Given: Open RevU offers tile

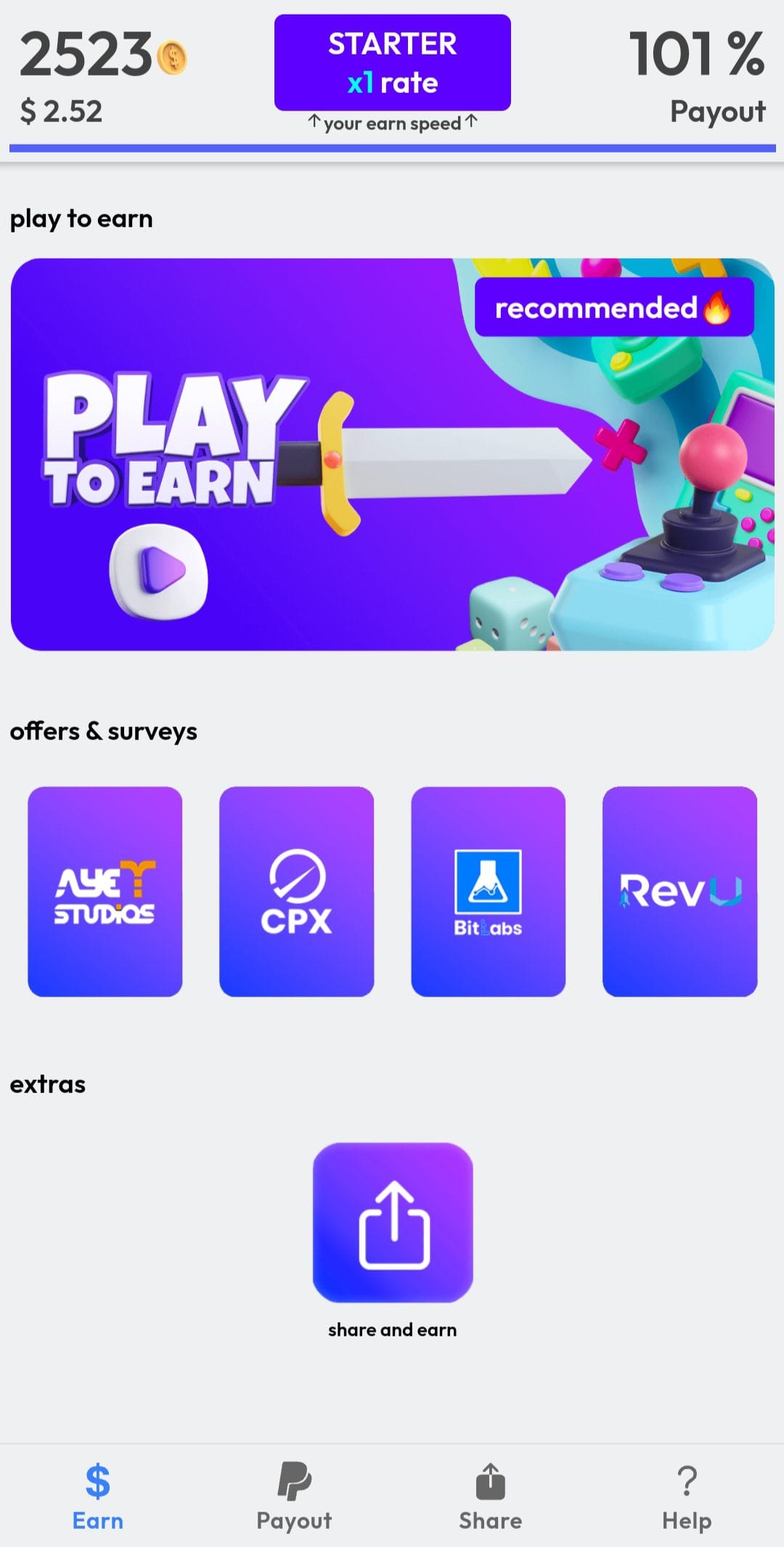Looking at the screenshot, I should [679, 891].
